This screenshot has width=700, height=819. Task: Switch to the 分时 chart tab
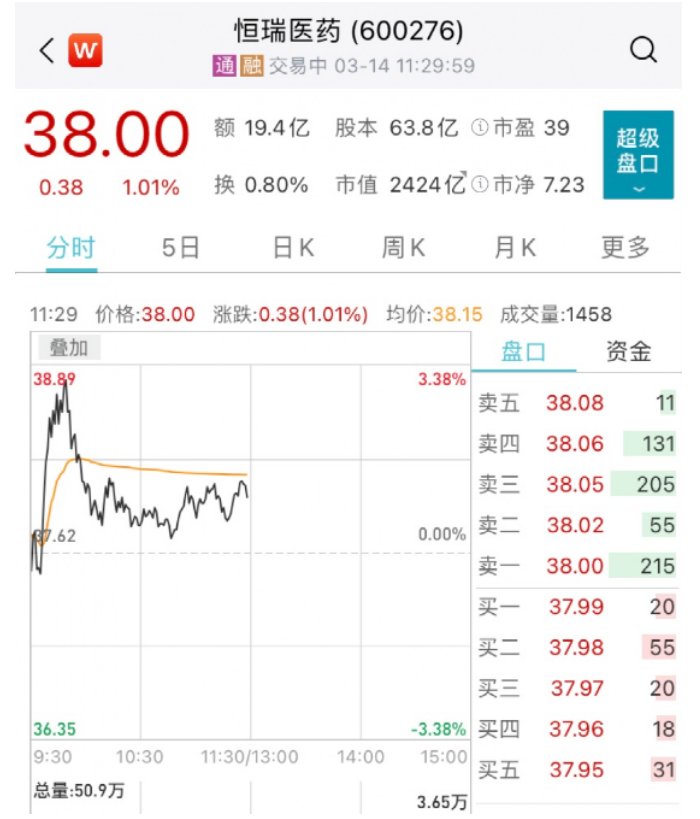71,247
